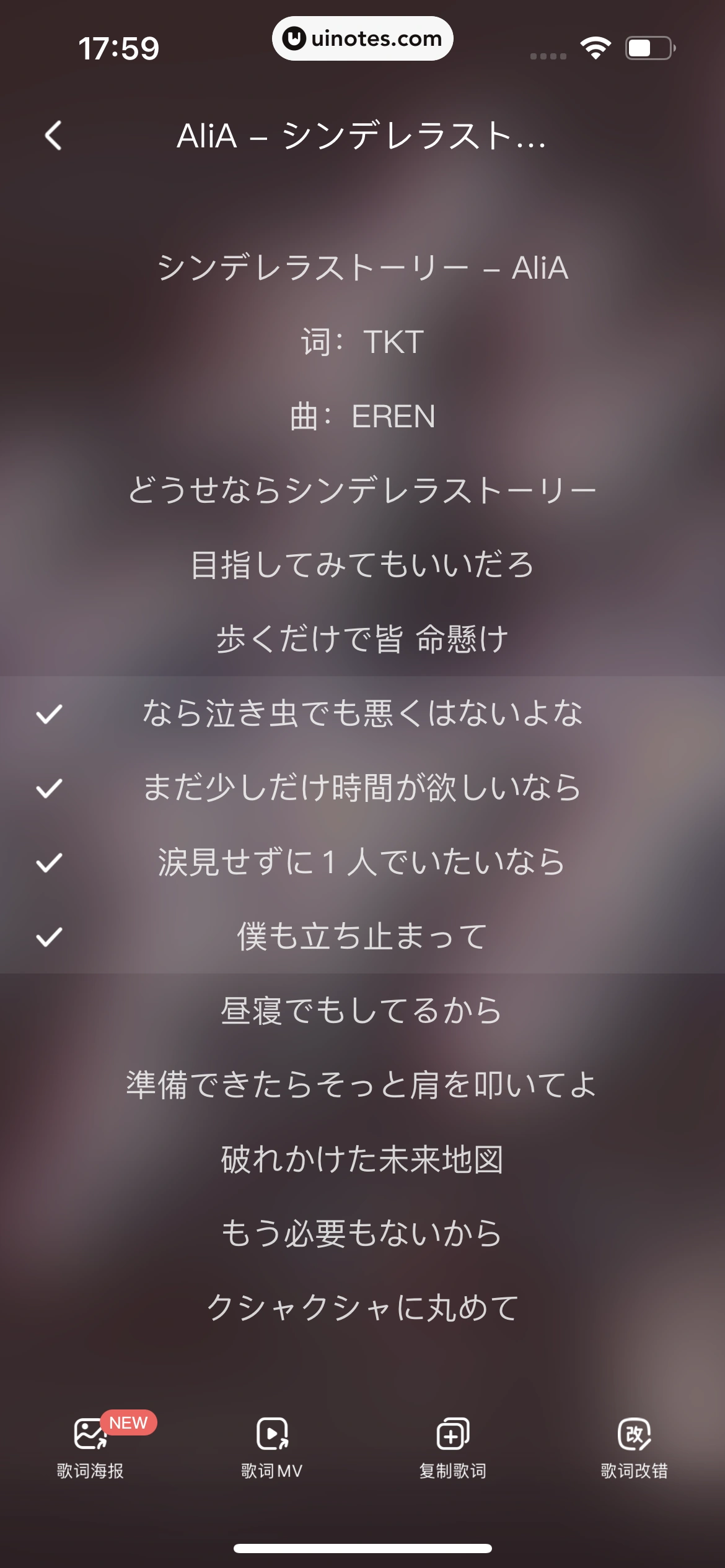Image resolution: width=725 pixels, height=1568 pixels.
Task: Uncheck the line 僕も立ち止まって
Action: (x=362, y=936)
